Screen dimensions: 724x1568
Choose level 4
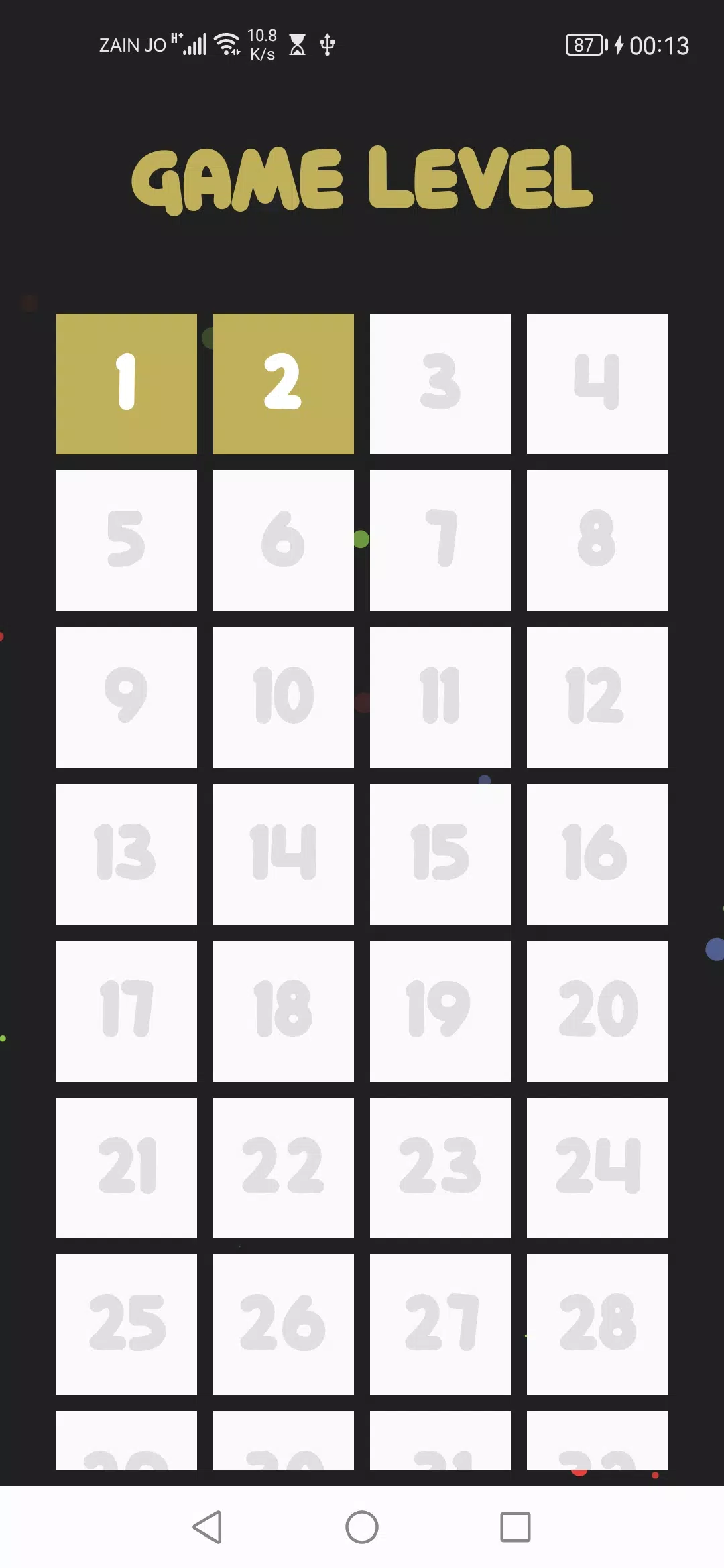(x=597, y=384)
